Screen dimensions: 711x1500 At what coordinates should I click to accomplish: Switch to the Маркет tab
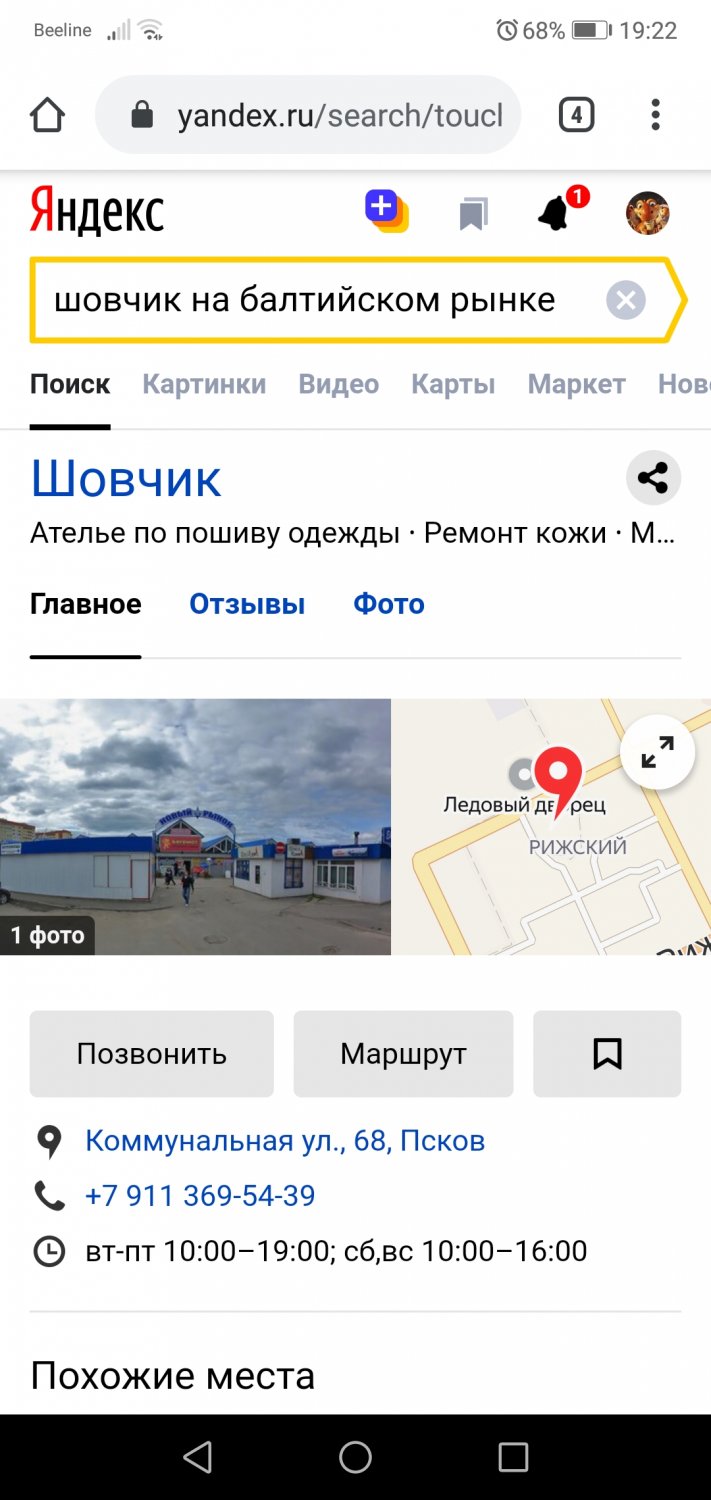pyautogui.click(x=577, y=384)
